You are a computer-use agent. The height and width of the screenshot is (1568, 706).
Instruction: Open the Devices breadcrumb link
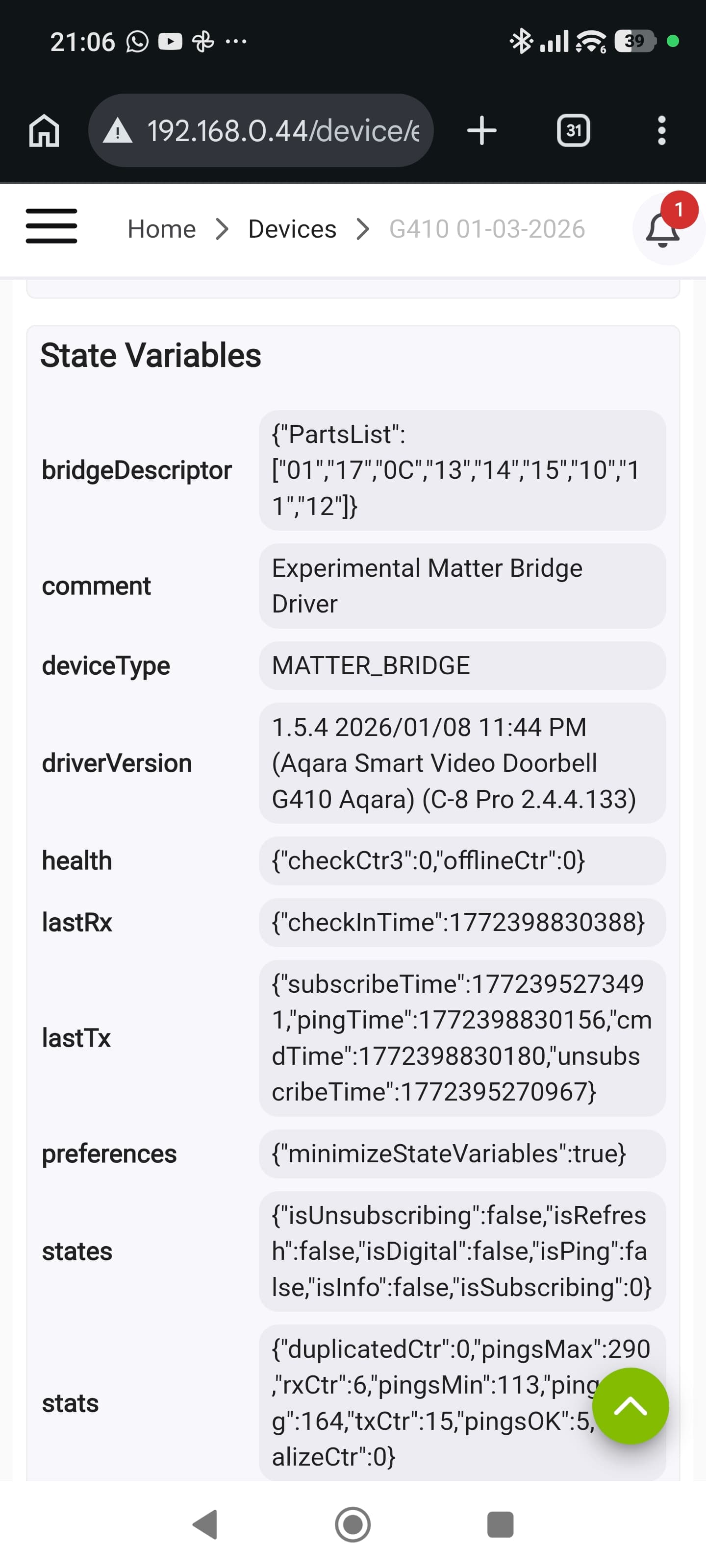(x=292, y=229)
